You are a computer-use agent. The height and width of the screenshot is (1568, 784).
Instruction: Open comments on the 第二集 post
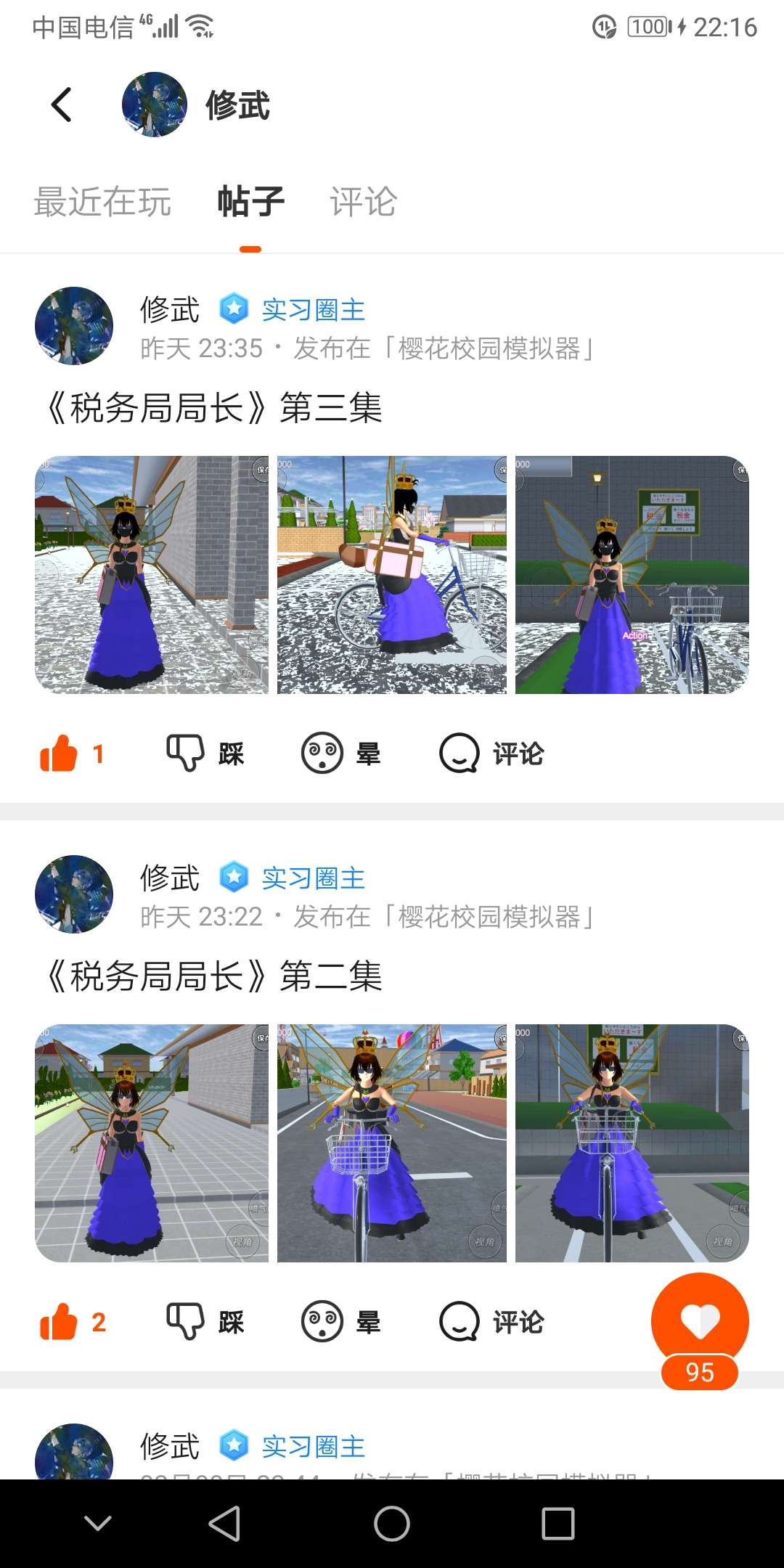point(491,1322)
